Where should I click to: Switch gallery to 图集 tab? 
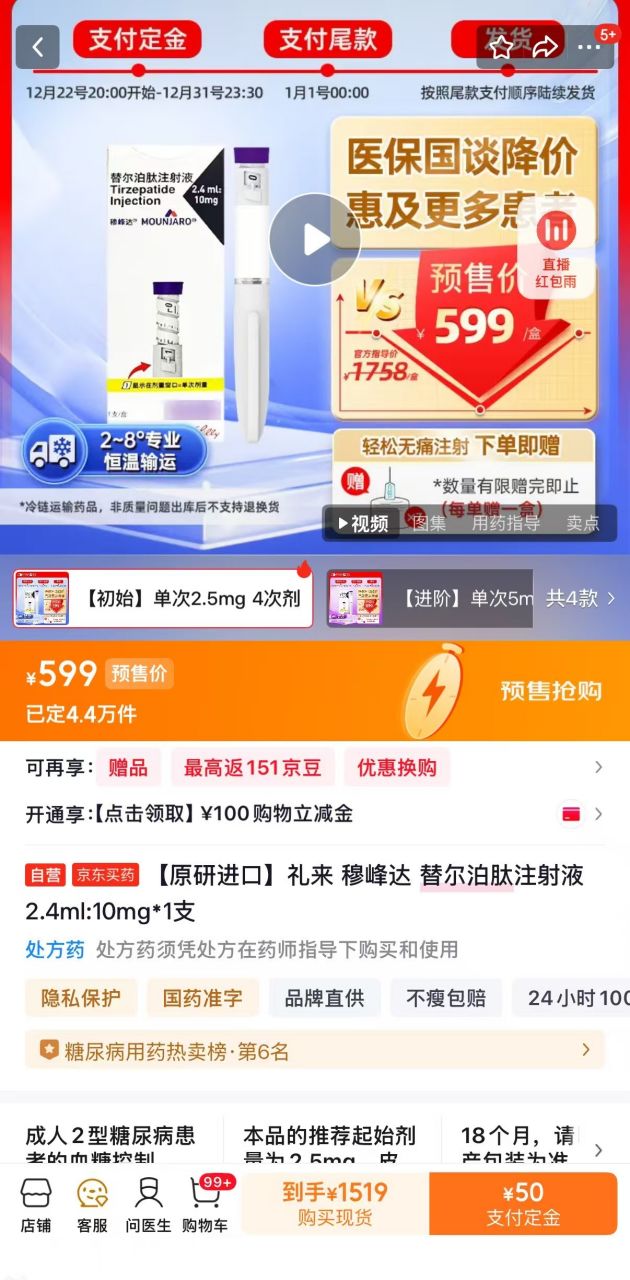(x=430, y=523)
